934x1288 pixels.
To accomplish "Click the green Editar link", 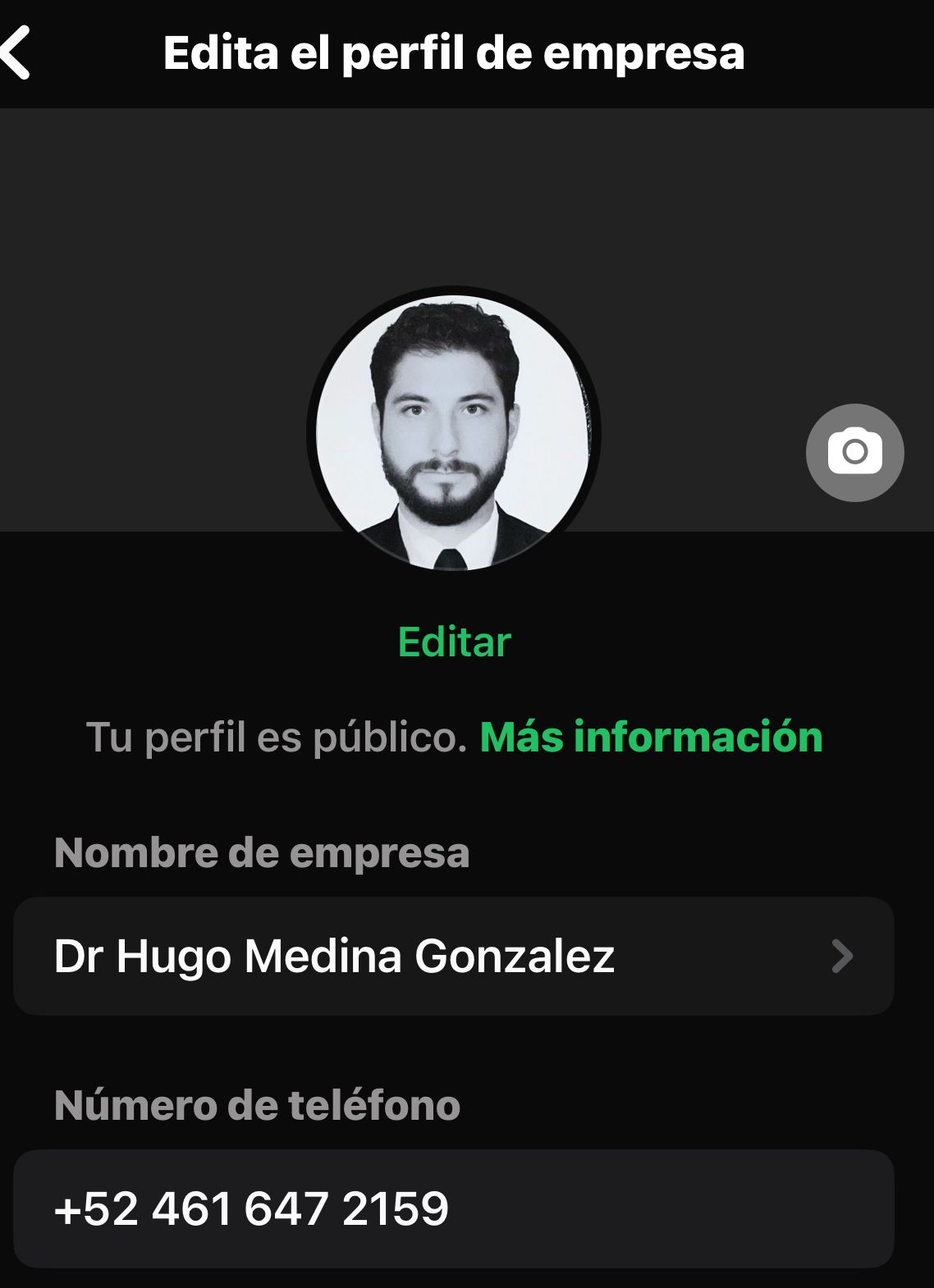I will (x=452, y=642).
